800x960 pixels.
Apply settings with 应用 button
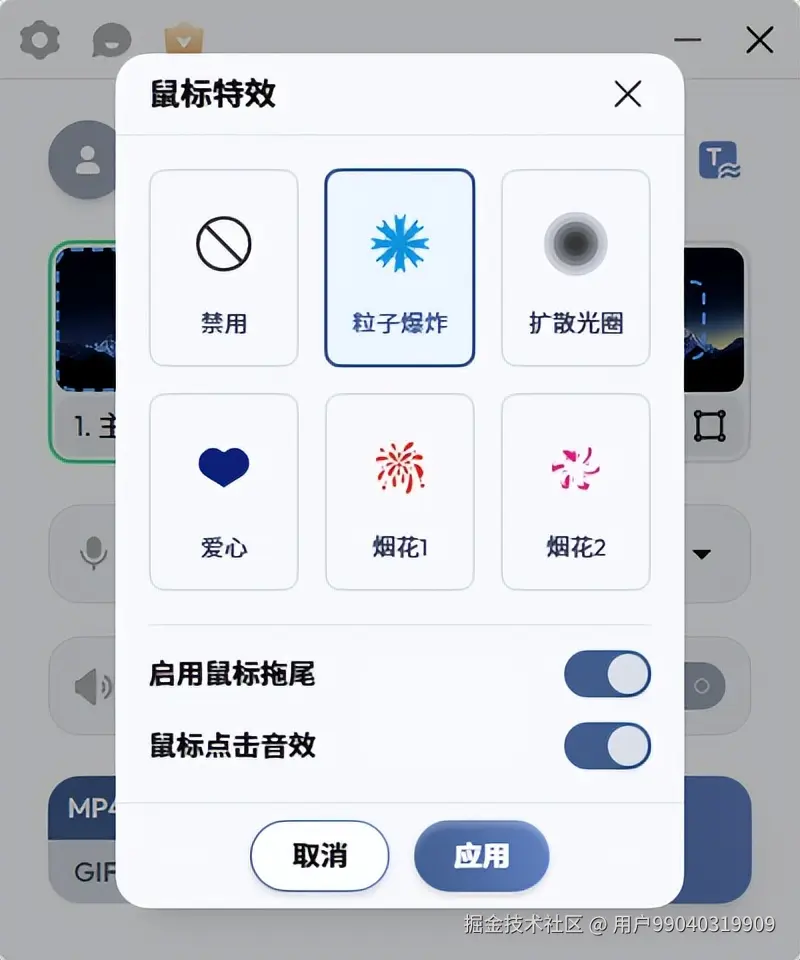[481, 856]
